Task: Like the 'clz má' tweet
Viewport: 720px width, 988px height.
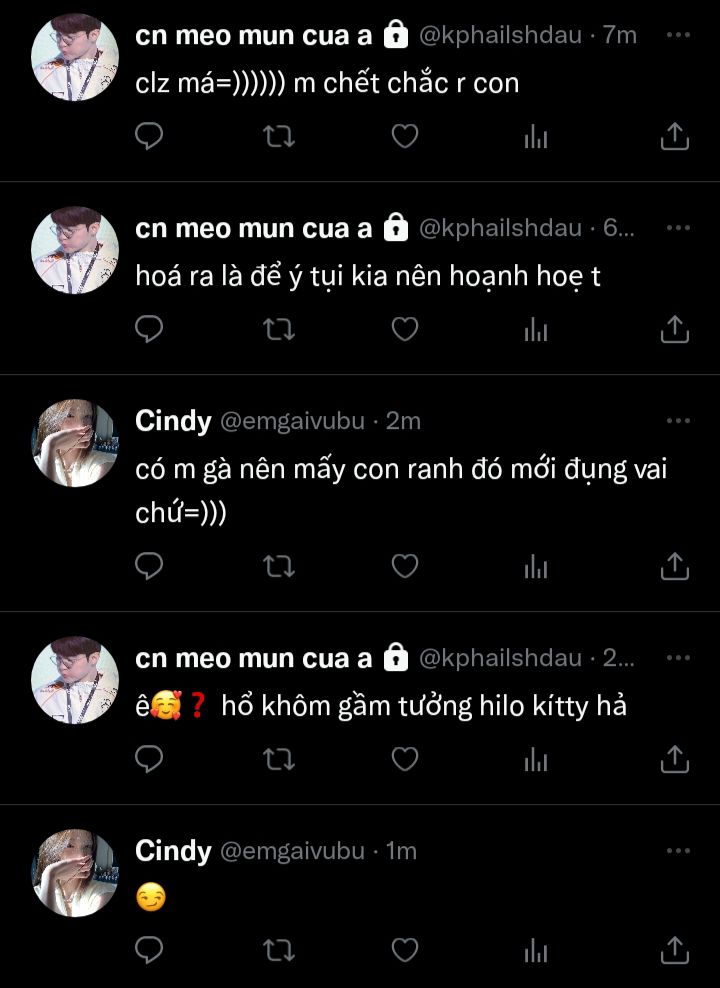Action: (404, 136)
